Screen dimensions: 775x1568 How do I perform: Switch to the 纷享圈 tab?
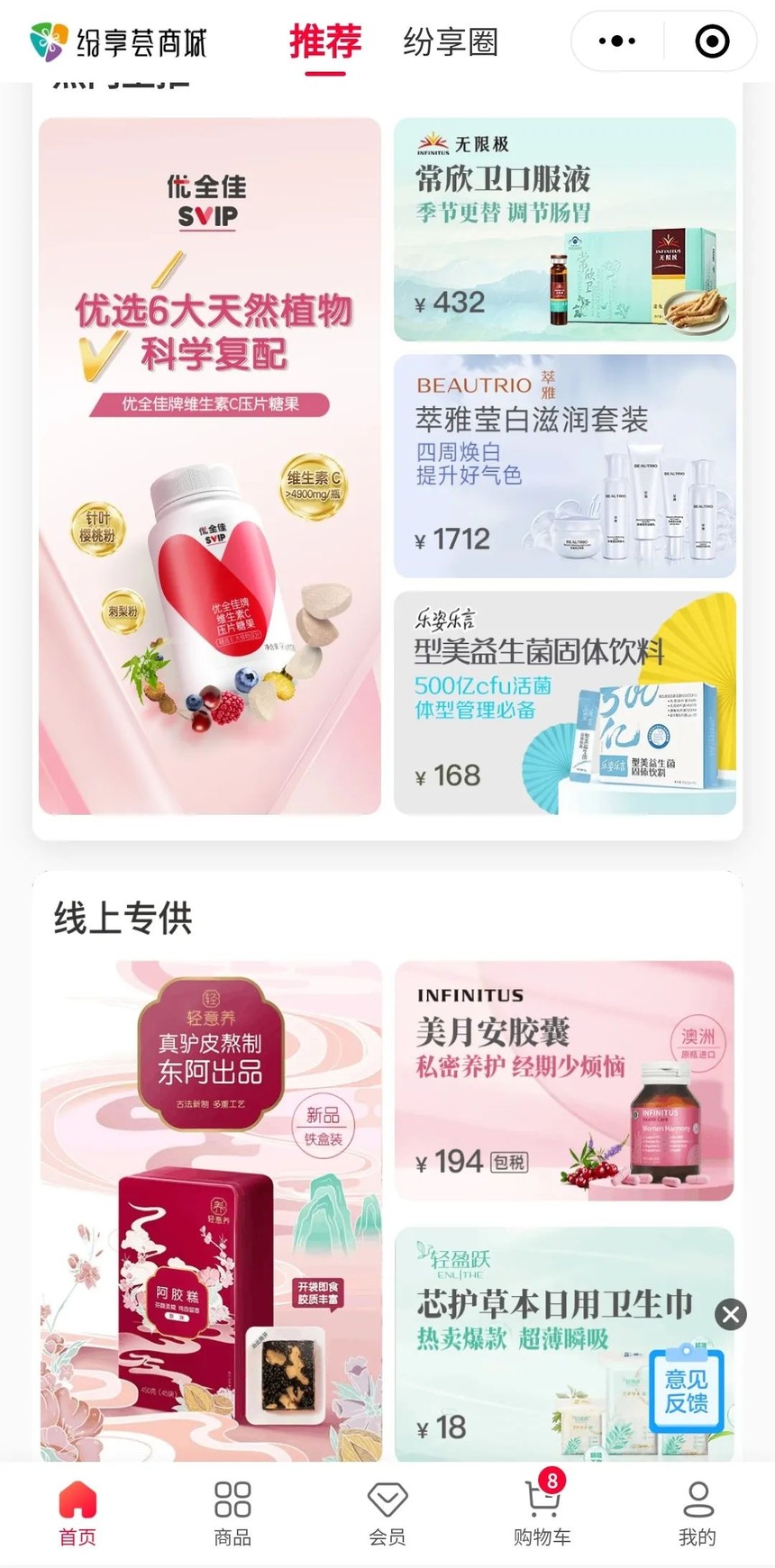[x=450, y=42]
